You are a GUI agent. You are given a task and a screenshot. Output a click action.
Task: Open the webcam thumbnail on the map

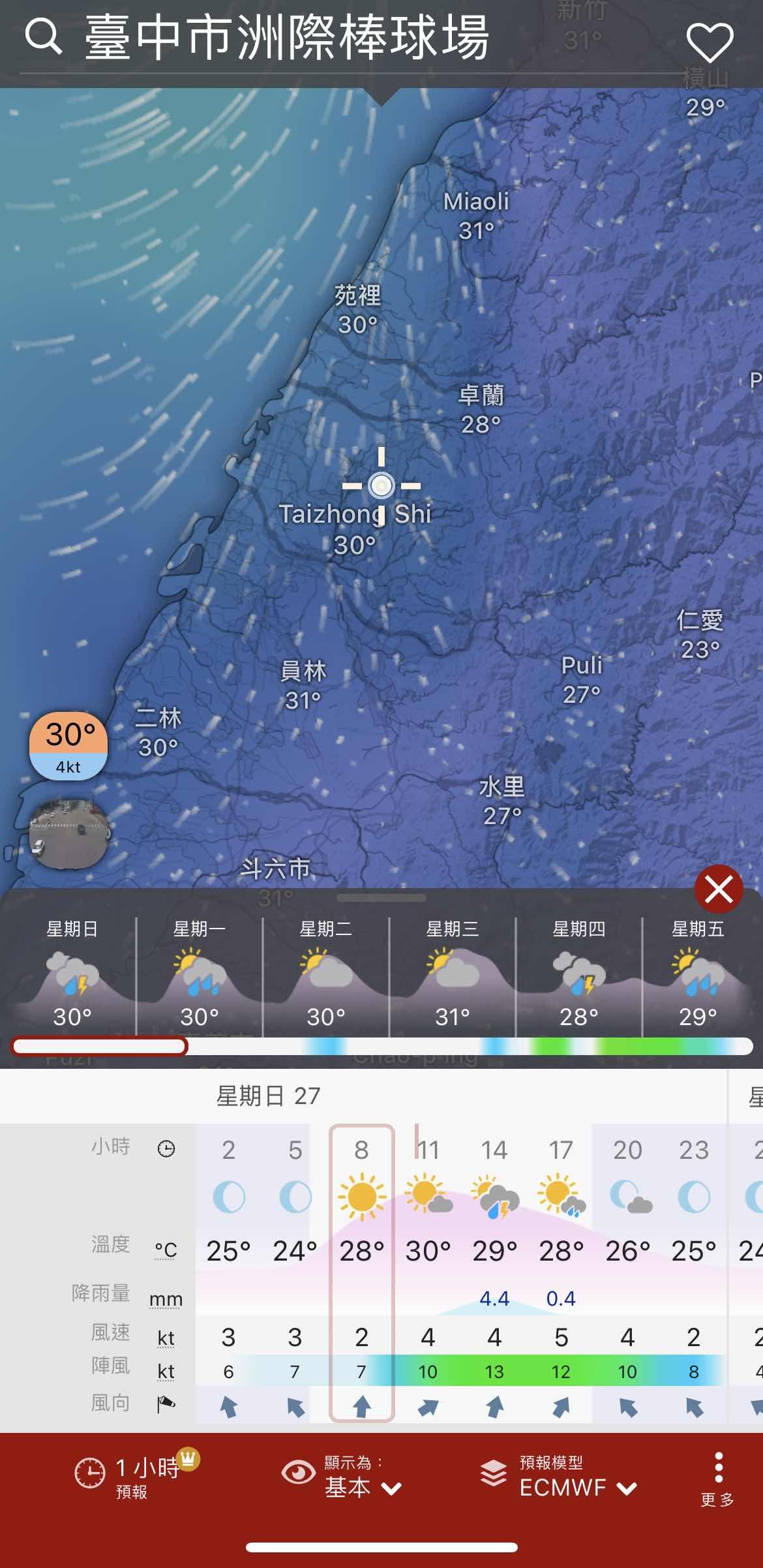click(x=68, y=834)
